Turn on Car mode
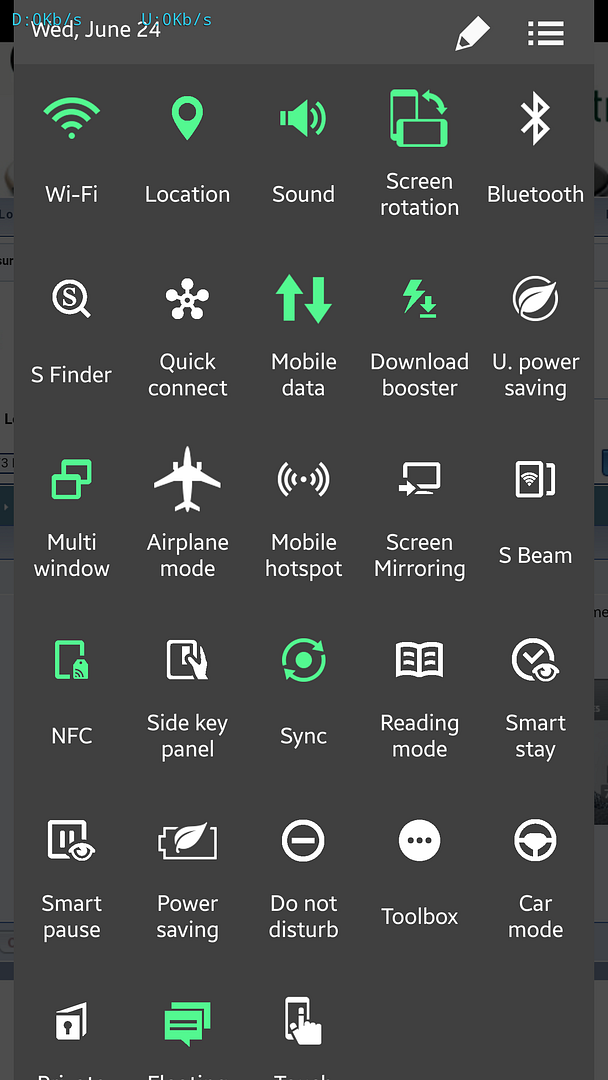The image size is (608, 1080). (535, 842)
